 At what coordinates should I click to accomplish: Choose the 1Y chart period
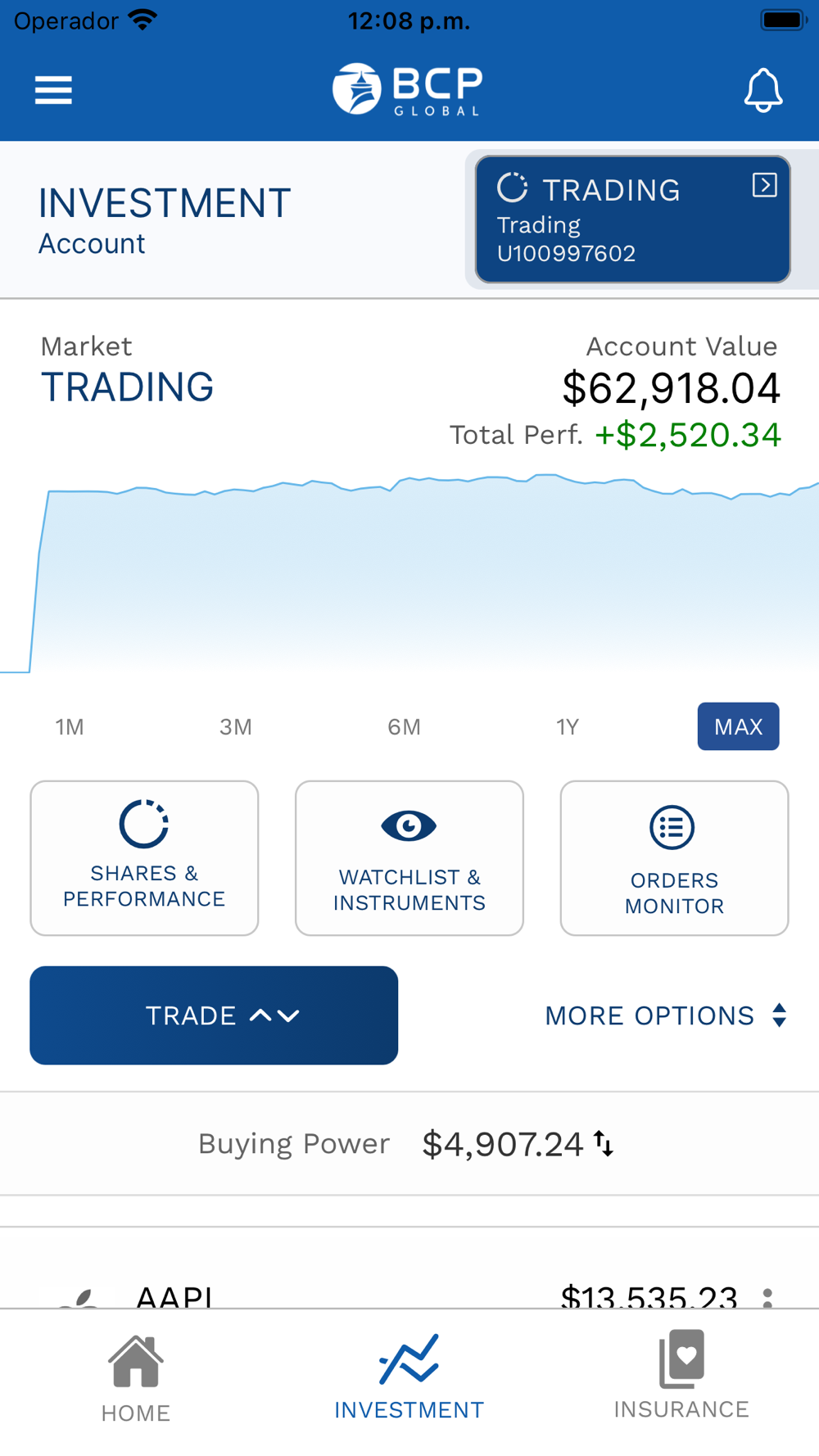(x=568, y=727)
